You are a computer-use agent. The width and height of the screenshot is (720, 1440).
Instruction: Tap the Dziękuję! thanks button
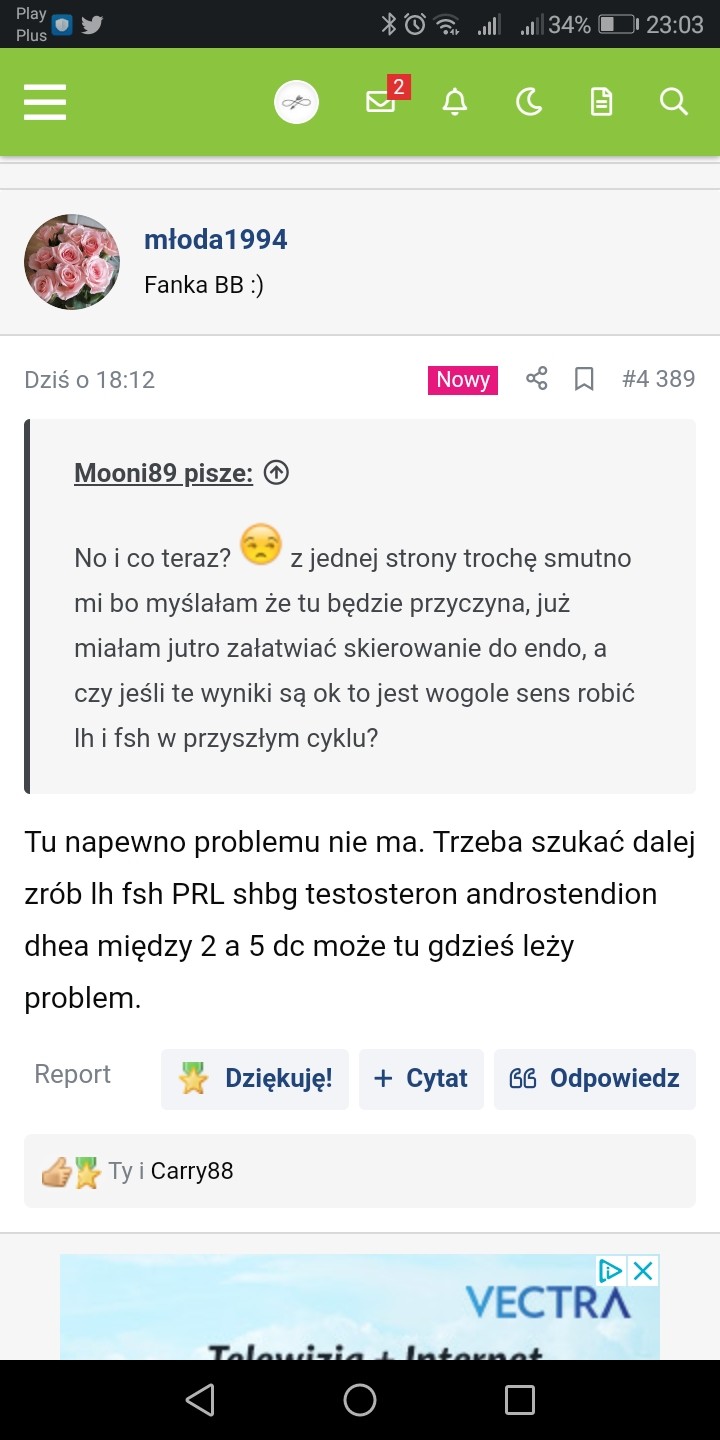[x=255, y=1078]
